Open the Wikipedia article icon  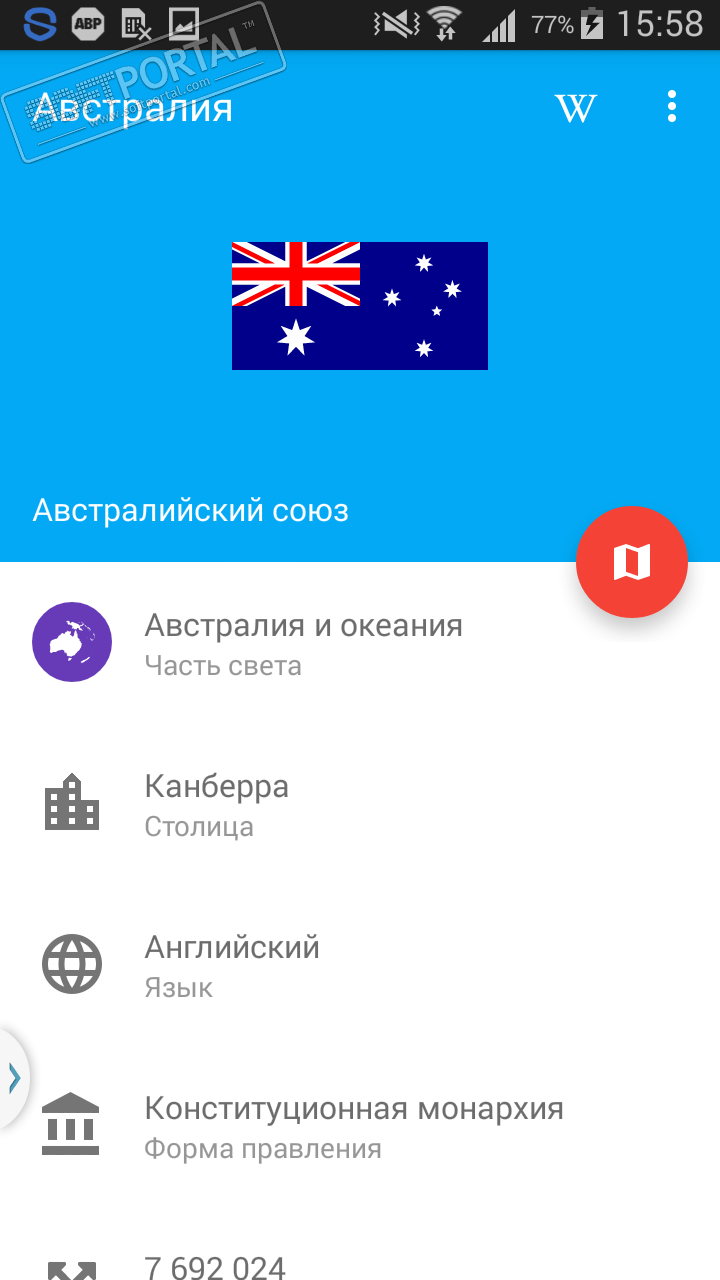tap(575, 107)
